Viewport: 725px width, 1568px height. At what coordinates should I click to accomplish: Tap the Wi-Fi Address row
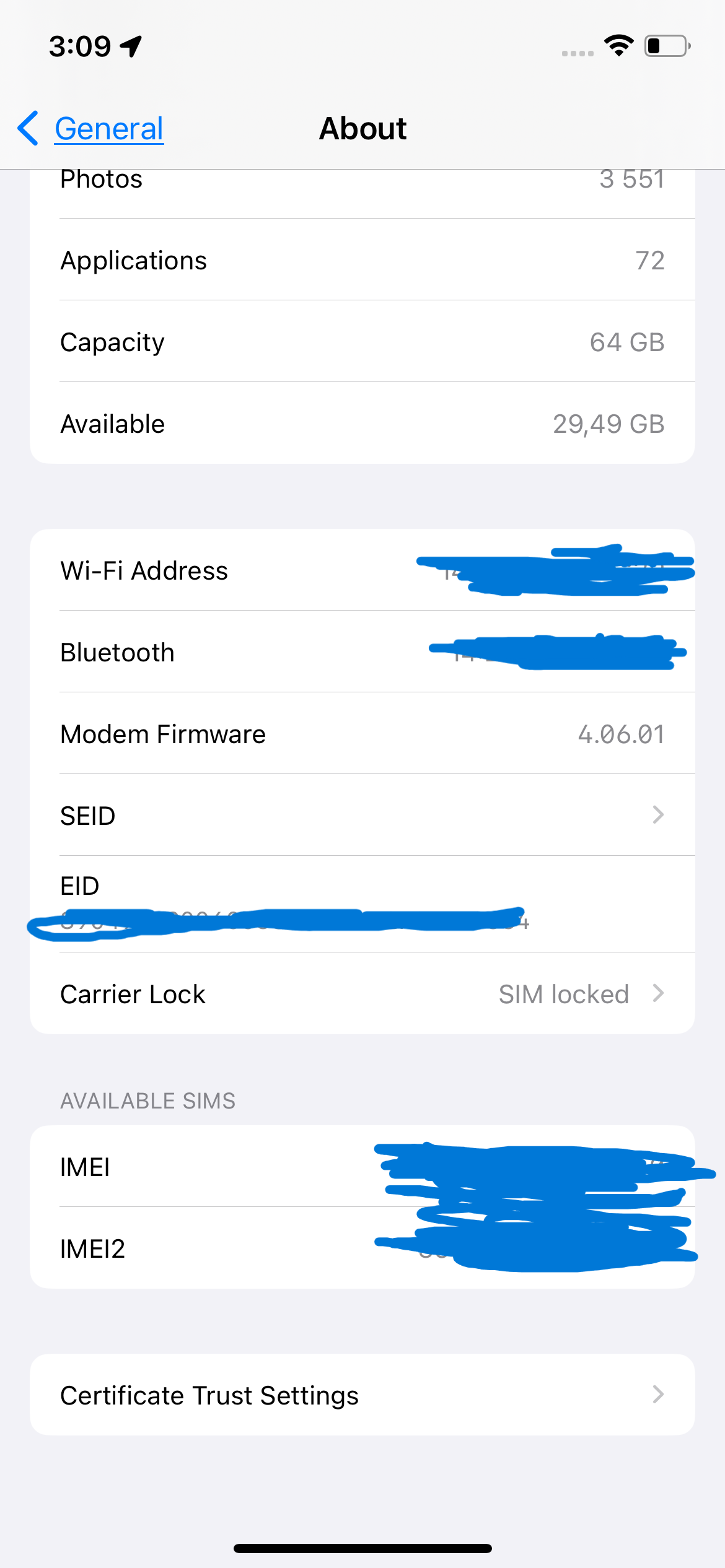pyautogui.click(x=362, y=570)
